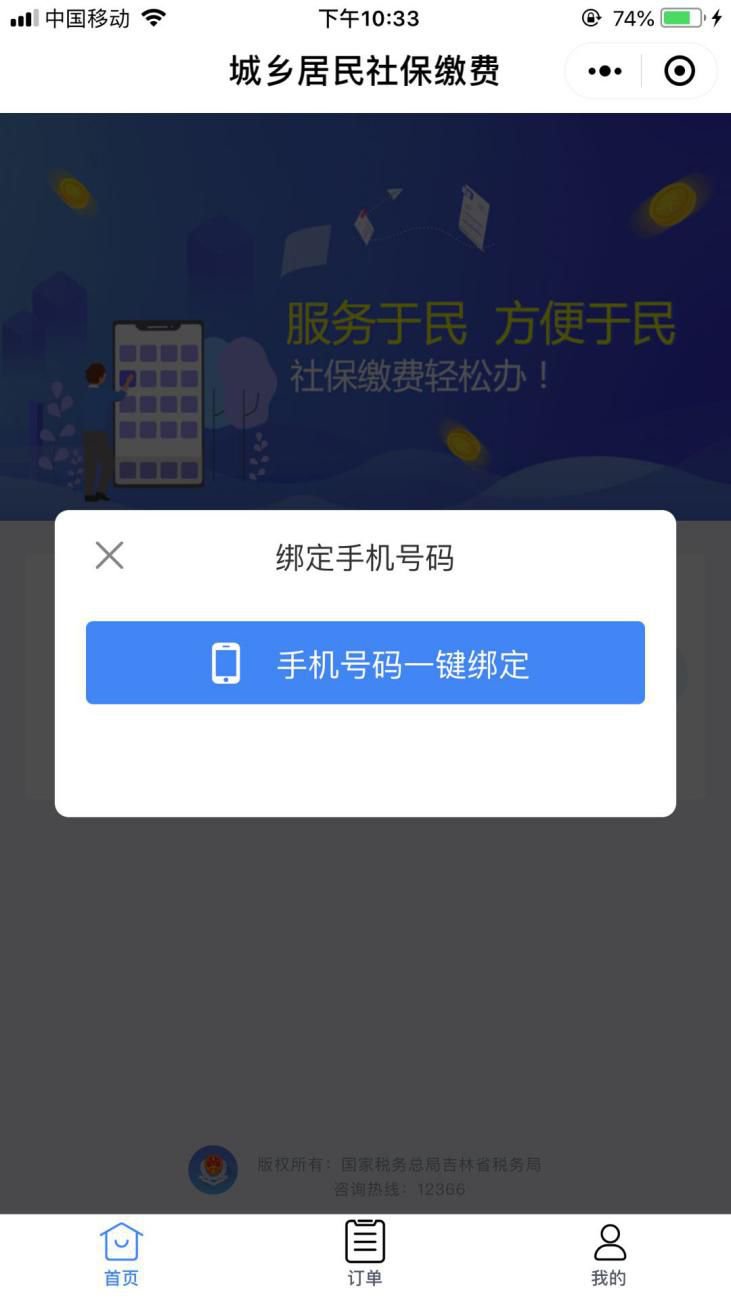Tap 手机号码一键绑定 button

[x=365, y=663]
